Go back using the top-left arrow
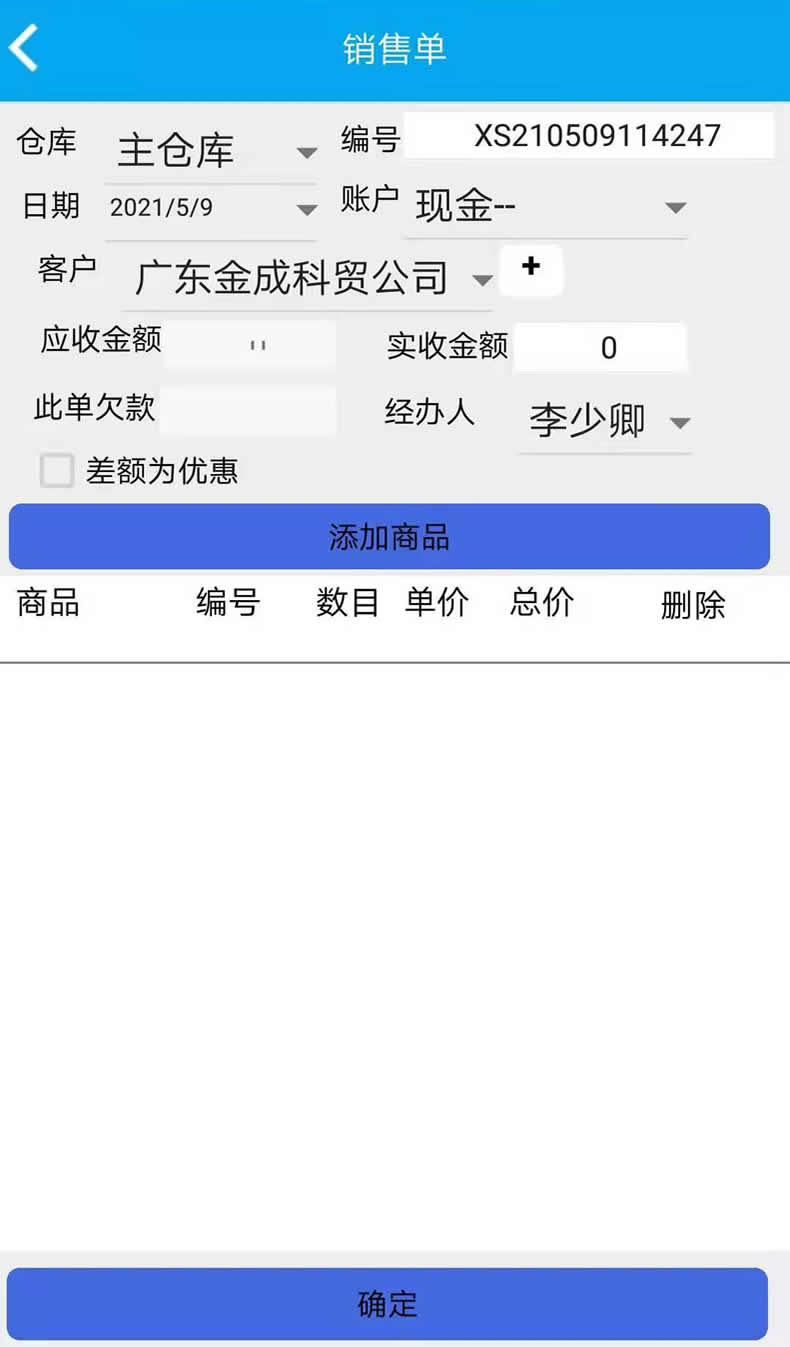 pyautogui.click(x=24, y=48)
